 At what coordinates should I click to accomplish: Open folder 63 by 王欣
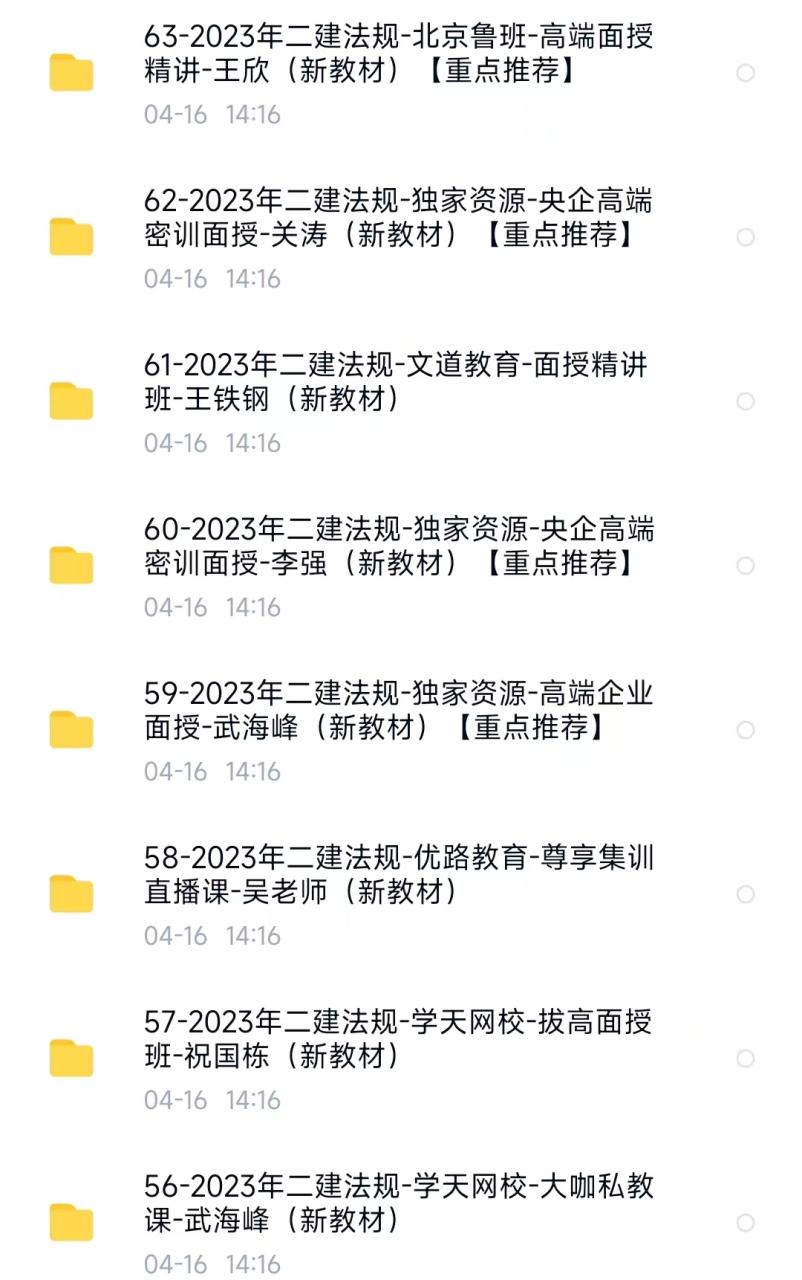tap(398, 55)
